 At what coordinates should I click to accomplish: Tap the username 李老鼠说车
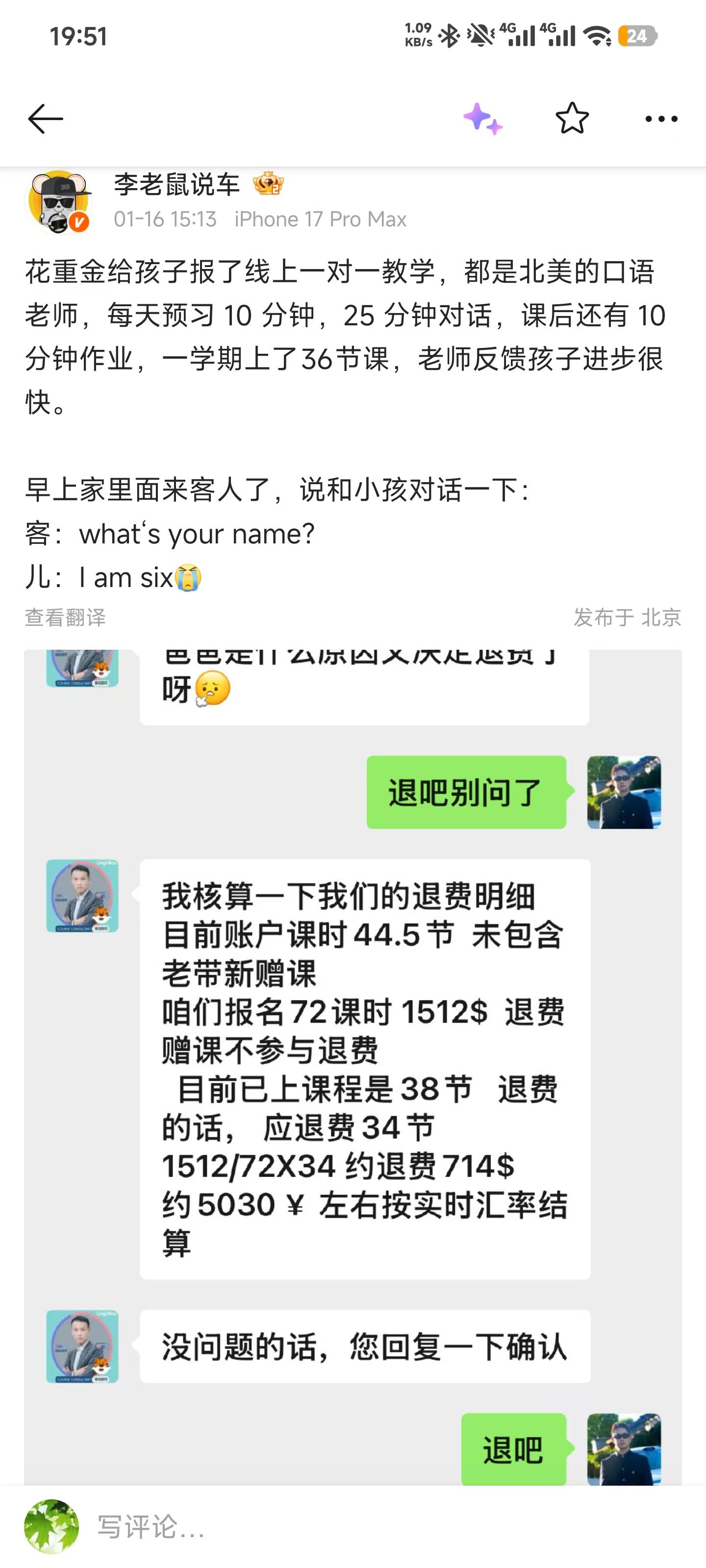176,184
